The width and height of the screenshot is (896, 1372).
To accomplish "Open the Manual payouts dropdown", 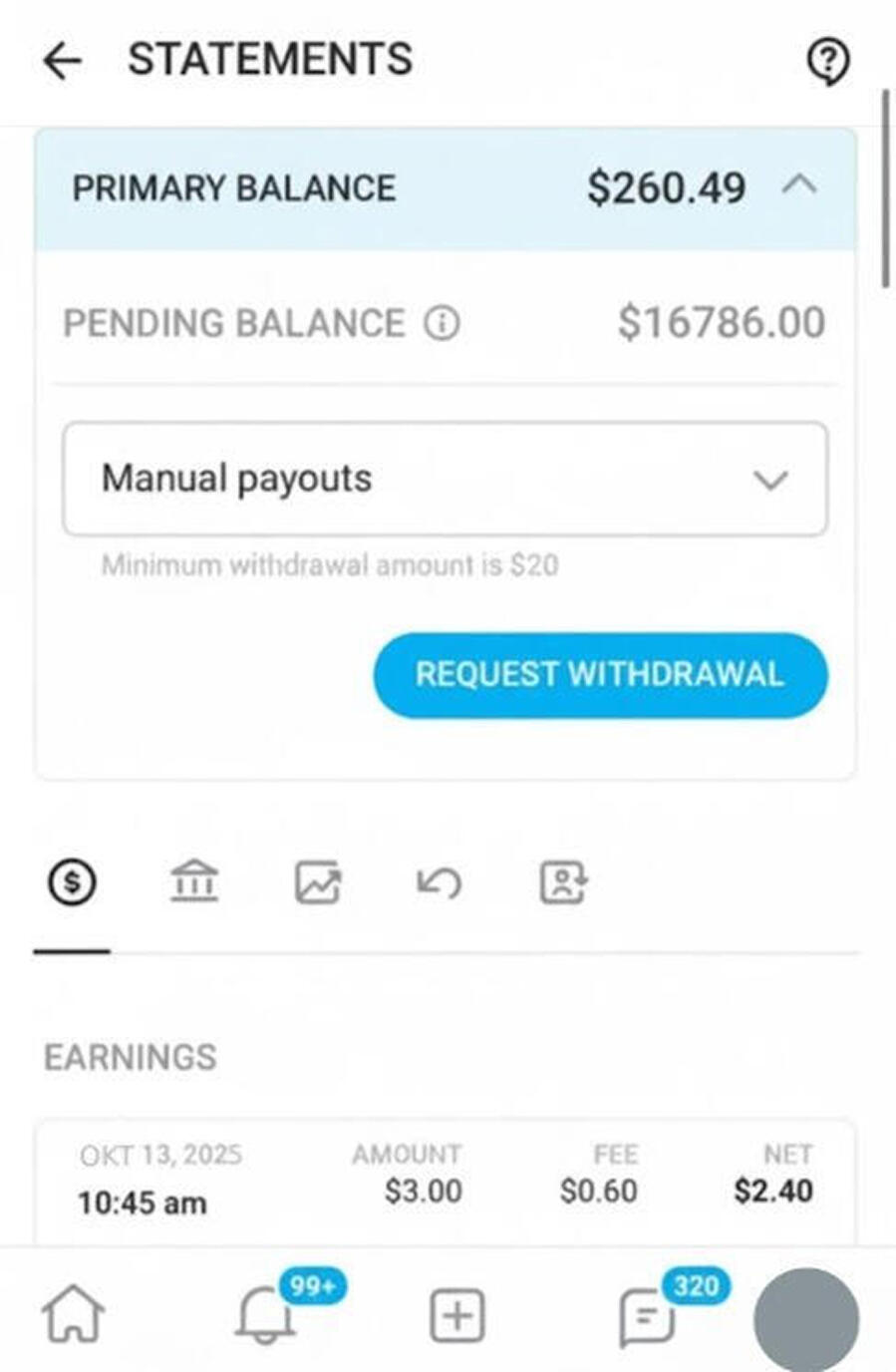I will click(x=445, y=480).
